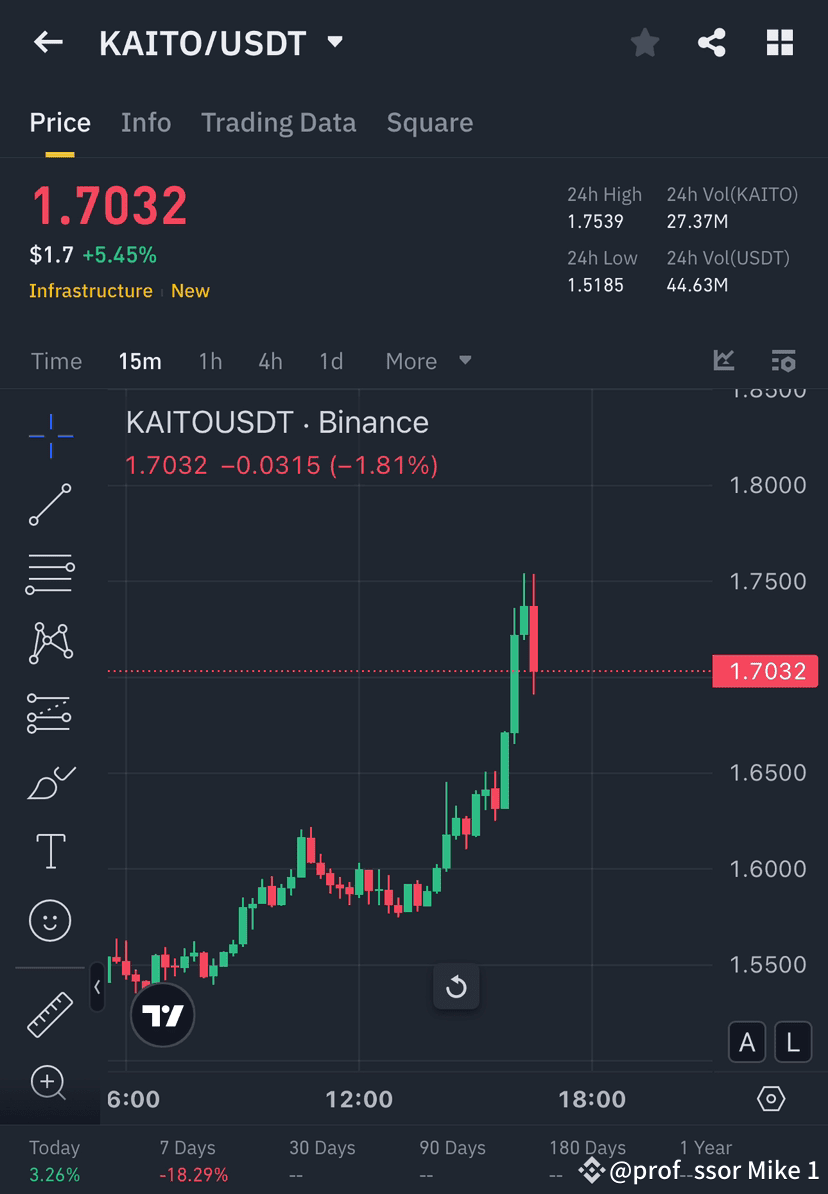Open the horizontal lines drawing tool

(x=50, y=573)
